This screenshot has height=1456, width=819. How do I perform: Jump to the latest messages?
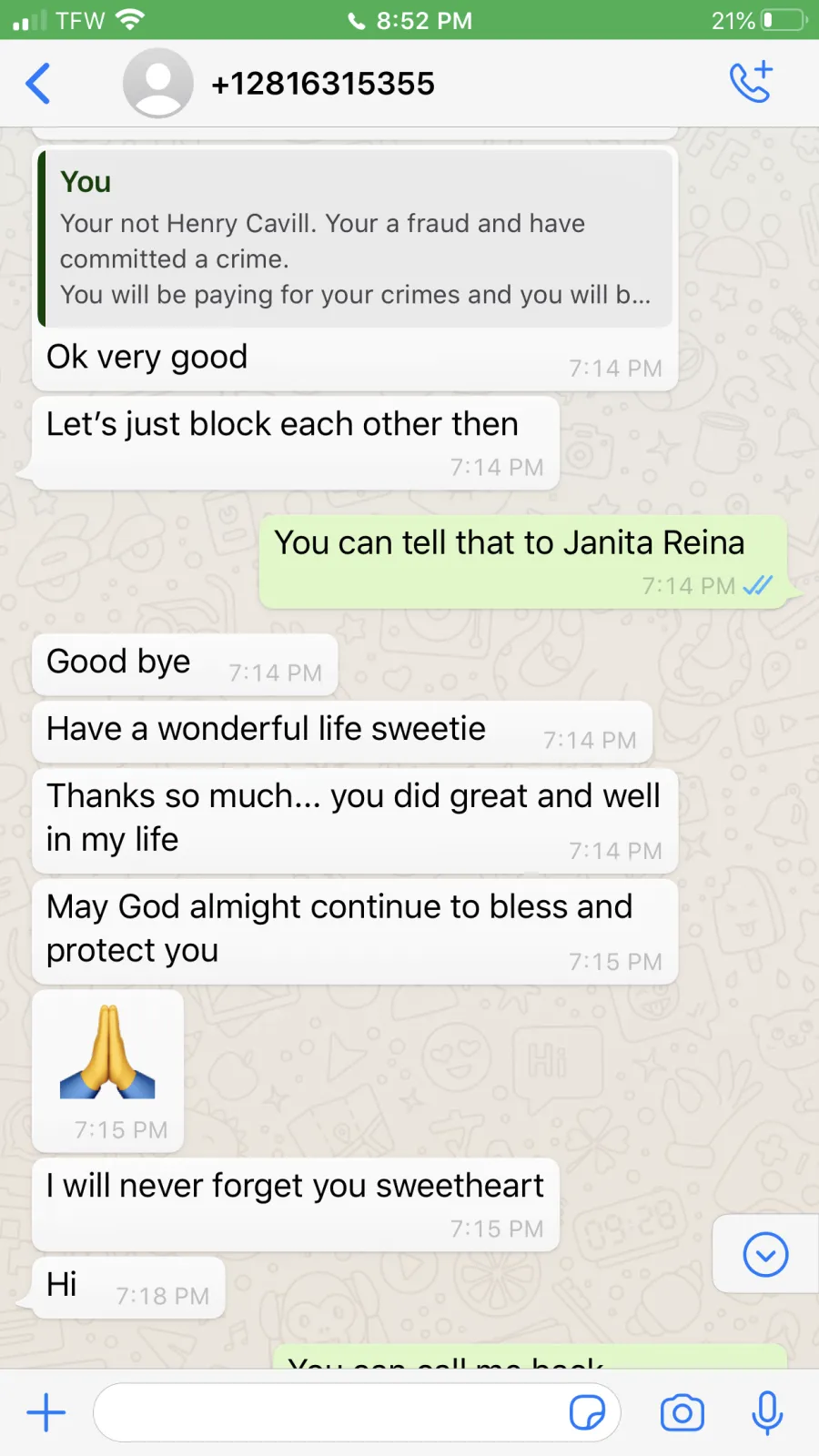tap(765, 1255)
